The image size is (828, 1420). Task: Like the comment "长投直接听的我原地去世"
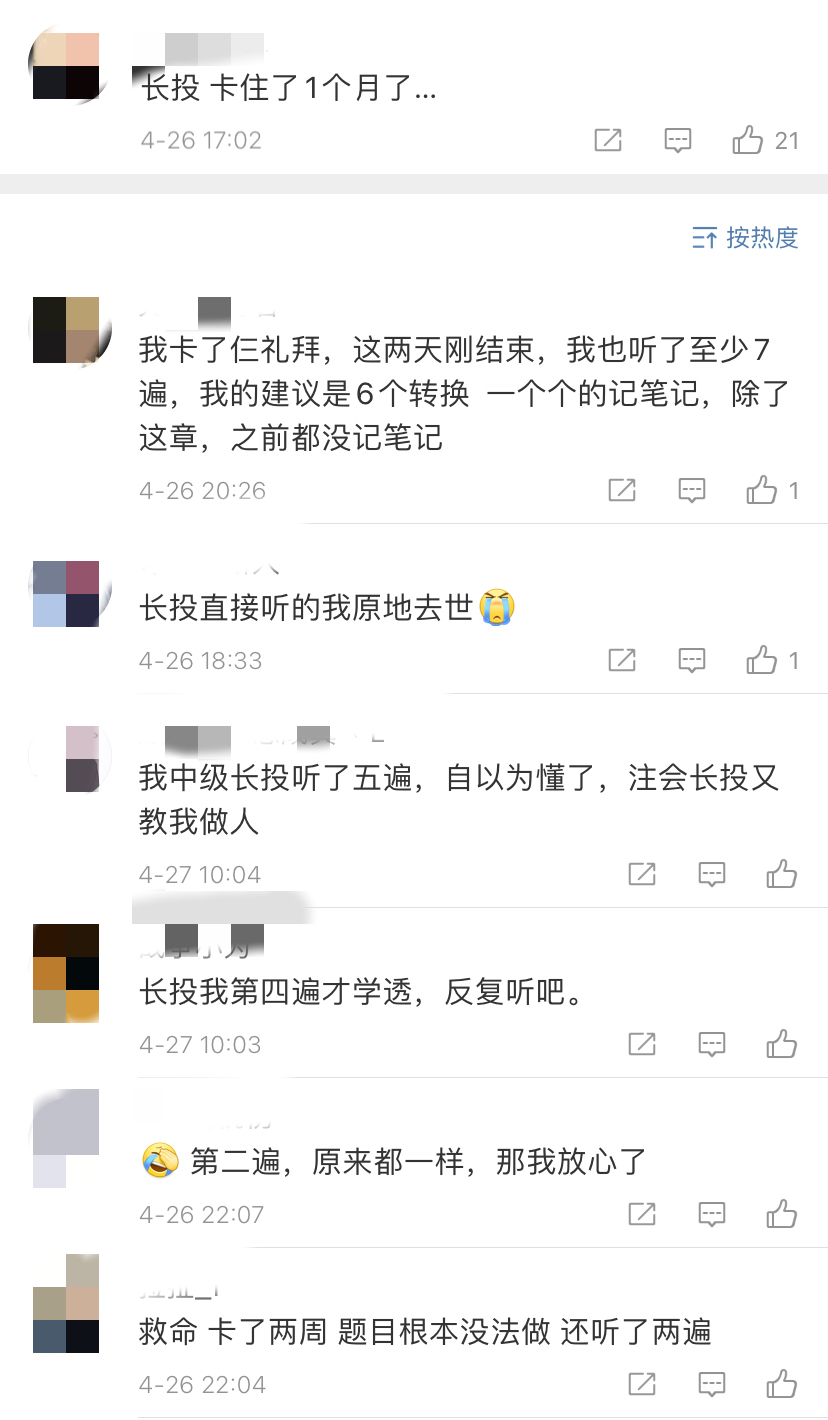762,660
